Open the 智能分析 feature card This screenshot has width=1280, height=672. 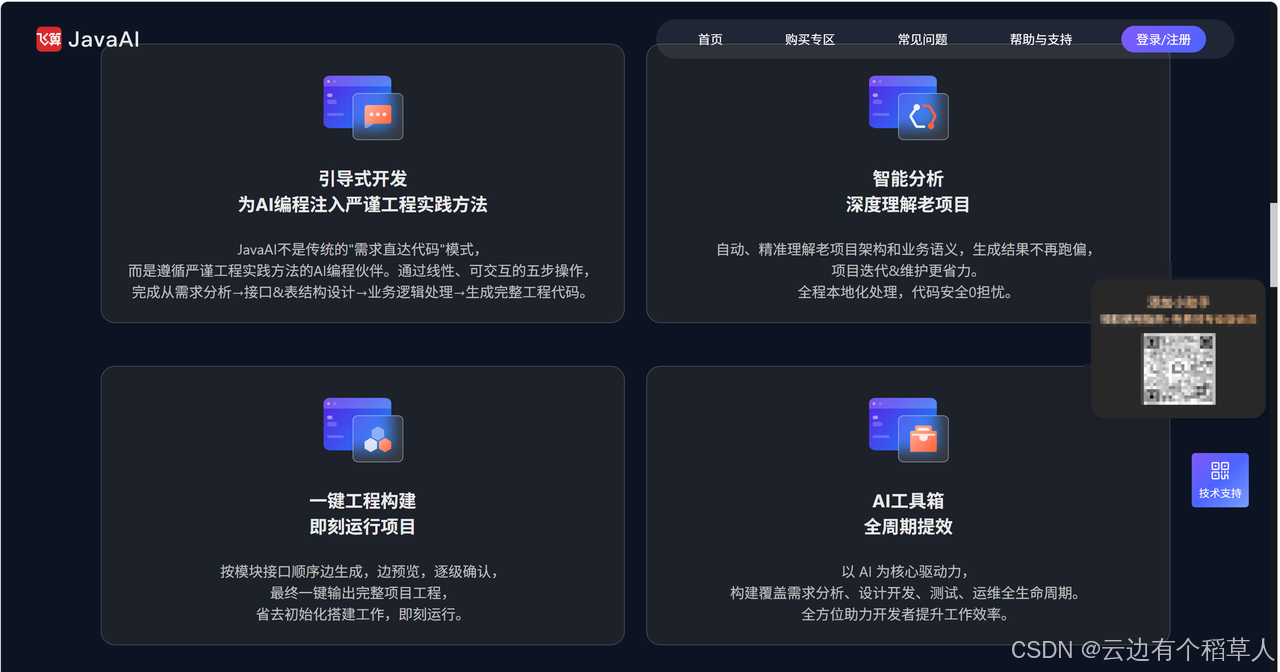pyautogui.click(x=908, y=183)
